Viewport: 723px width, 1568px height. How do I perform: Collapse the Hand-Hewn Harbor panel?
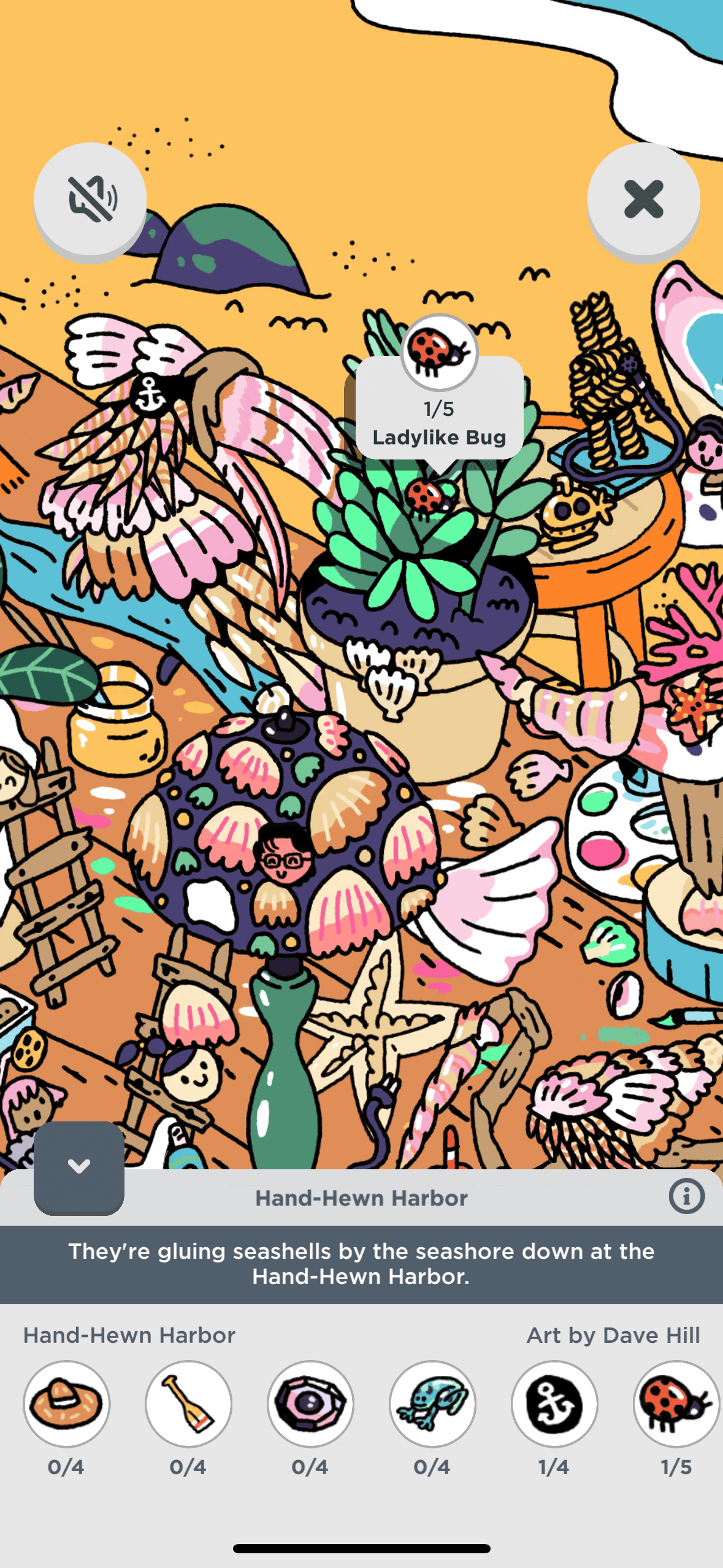[x=79, y=1166]
